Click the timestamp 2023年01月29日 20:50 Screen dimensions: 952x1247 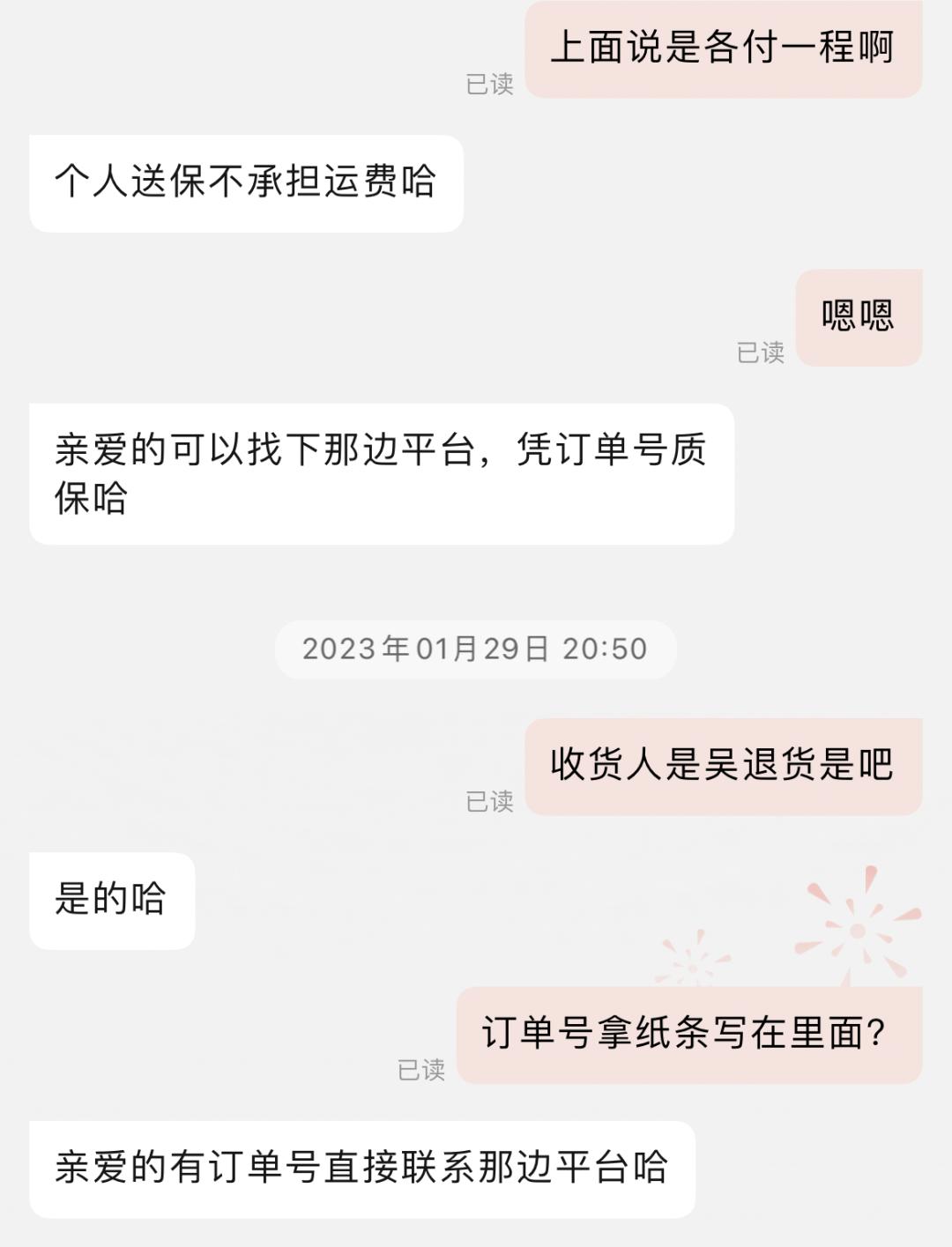point(476,650)
